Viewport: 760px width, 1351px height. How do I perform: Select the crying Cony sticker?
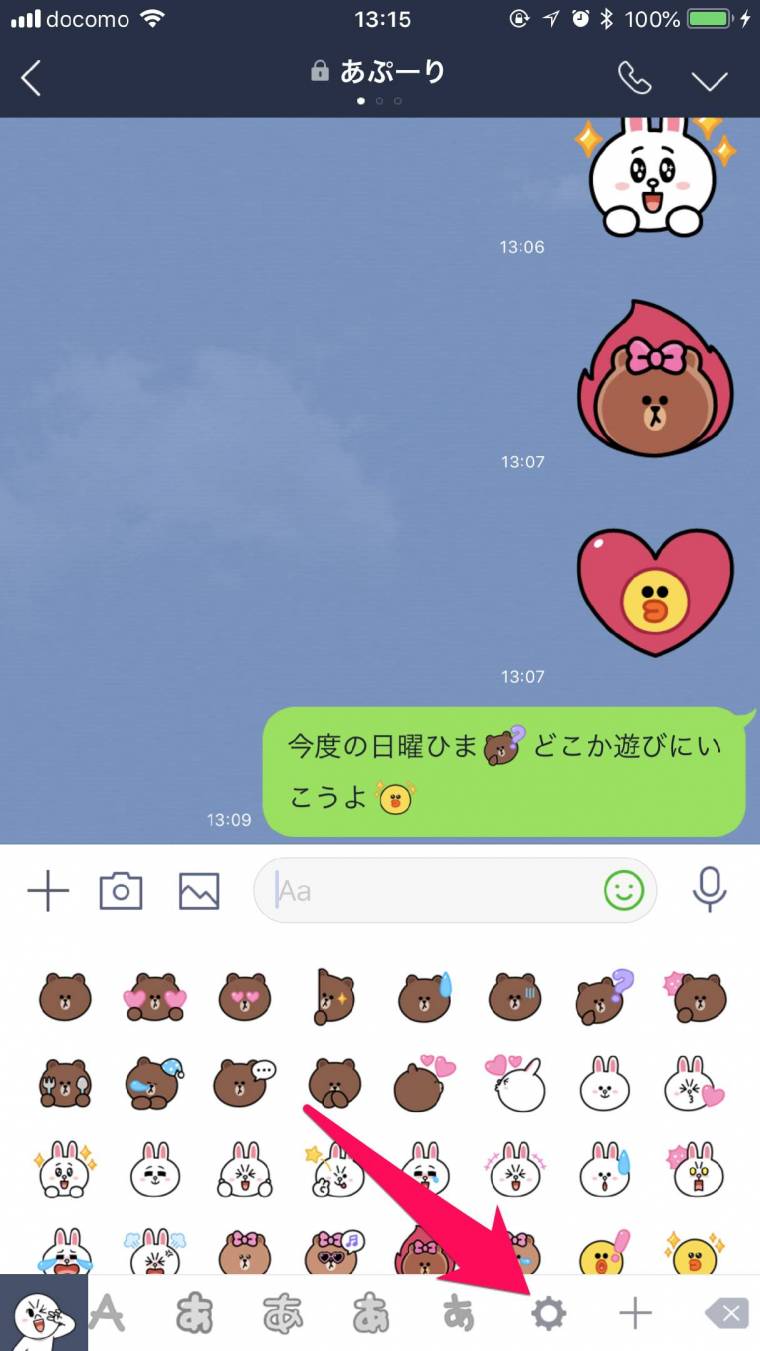coord(65,1253)
